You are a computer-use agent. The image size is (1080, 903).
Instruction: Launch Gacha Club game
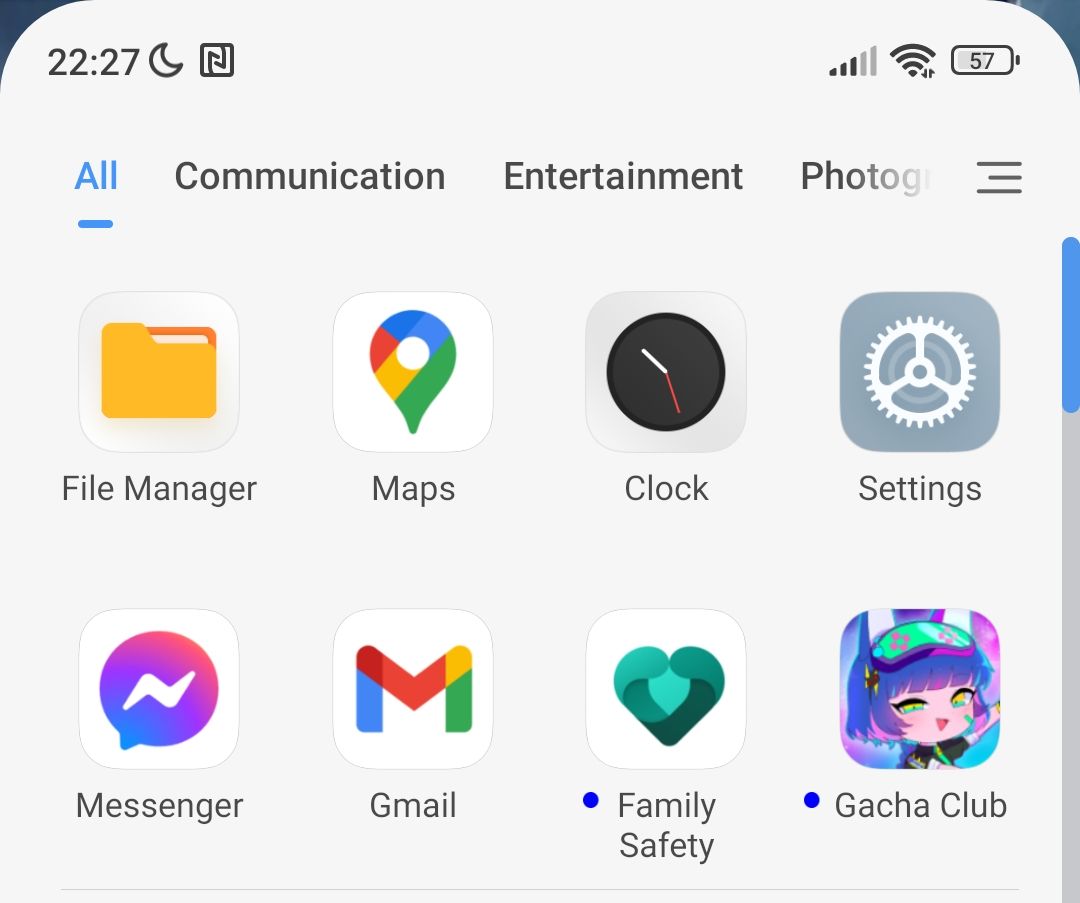919,689
